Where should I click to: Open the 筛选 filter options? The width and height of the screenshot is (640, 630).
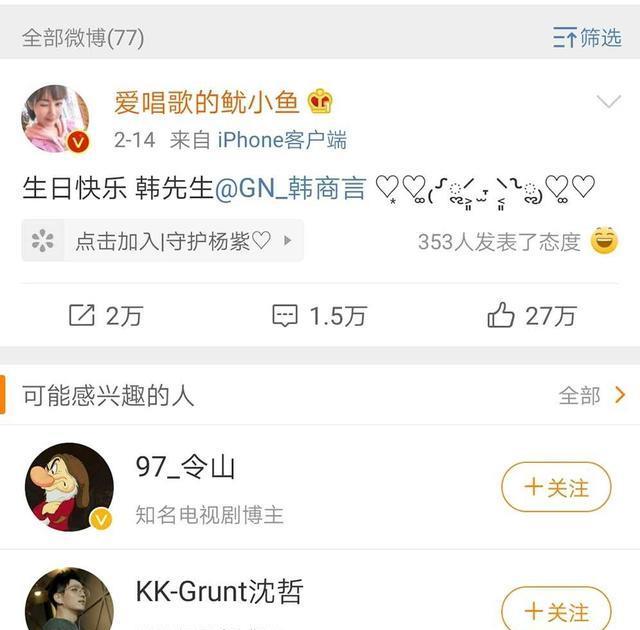tap(587, 38)
